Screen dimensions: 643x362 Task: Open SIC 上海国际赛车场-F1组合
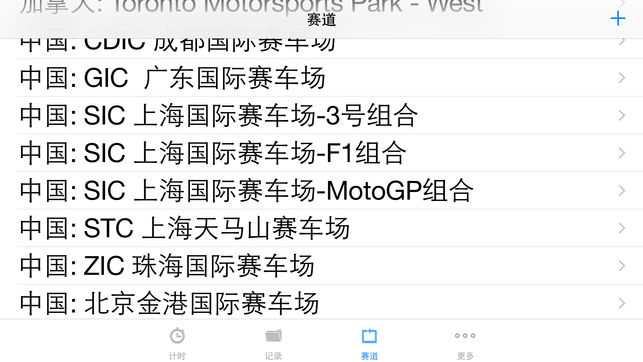(322, 153)
